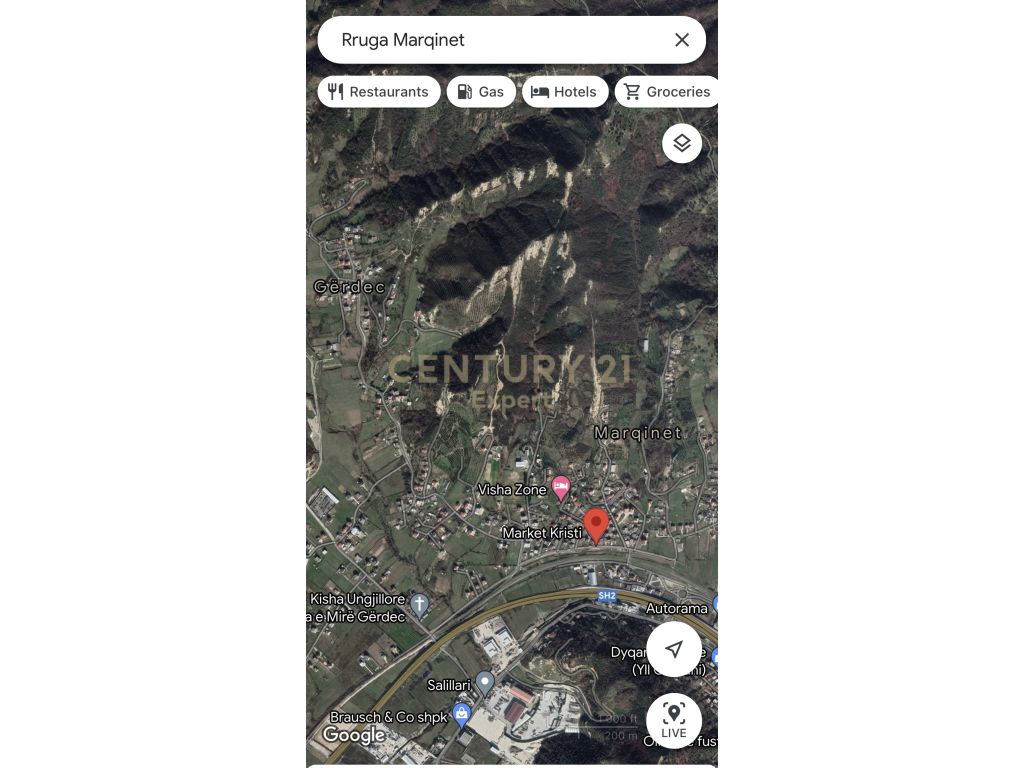The image size is (1024, 768).
Task: Open the Kisha Ungjillore church marker
Action: pyautogui.click(x=420, y=604)
